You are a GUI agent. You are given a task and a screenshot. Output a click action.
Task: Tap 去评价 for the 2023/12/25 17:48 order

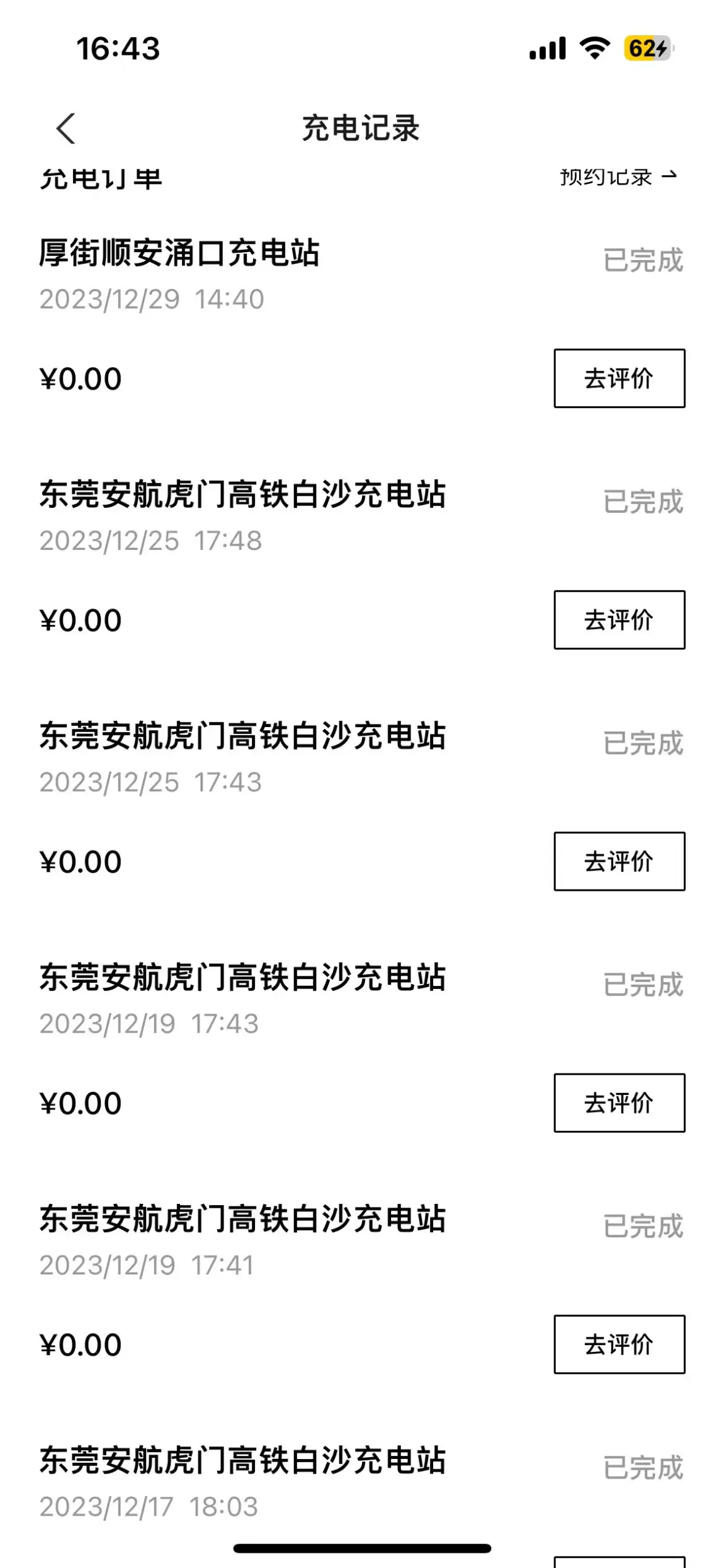[x=619, y=619]
